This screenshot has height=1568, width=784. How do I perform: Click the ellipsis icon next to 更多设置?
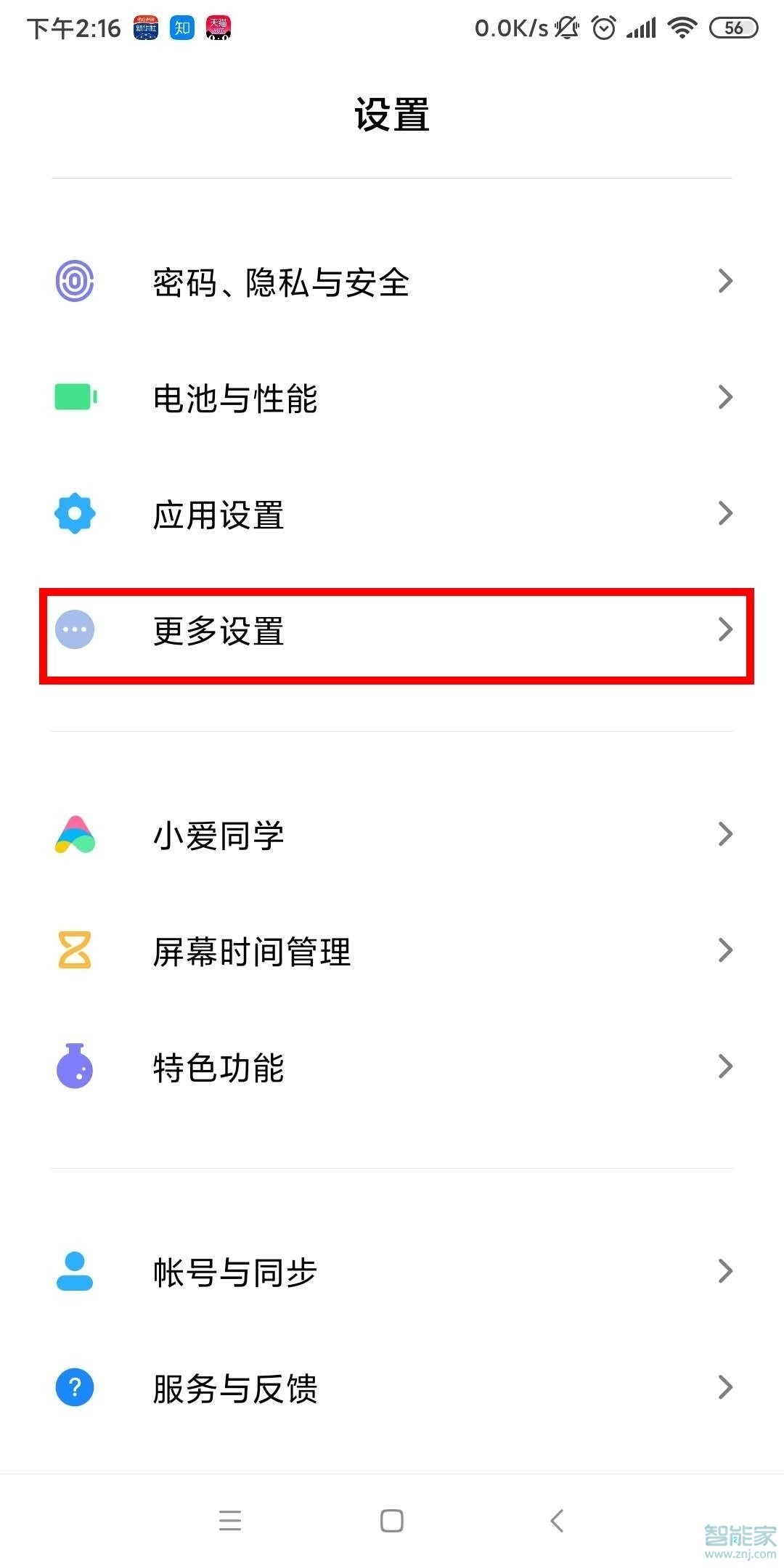tap(75, 631)
